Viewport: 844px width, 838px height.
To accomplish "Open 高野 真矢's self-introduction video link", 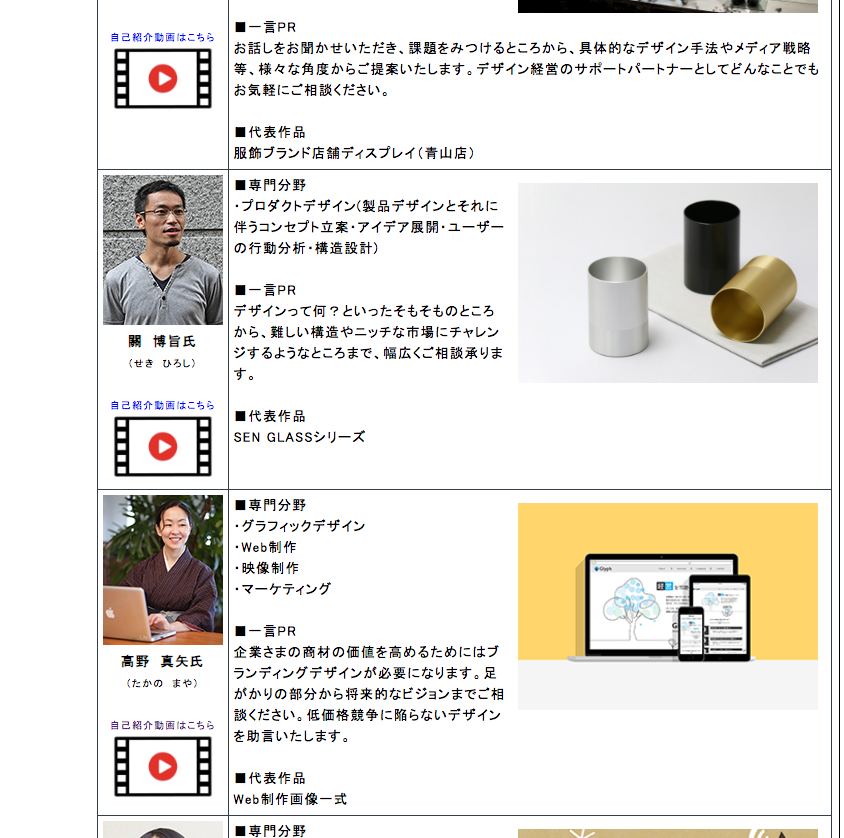I will [162, 725].
